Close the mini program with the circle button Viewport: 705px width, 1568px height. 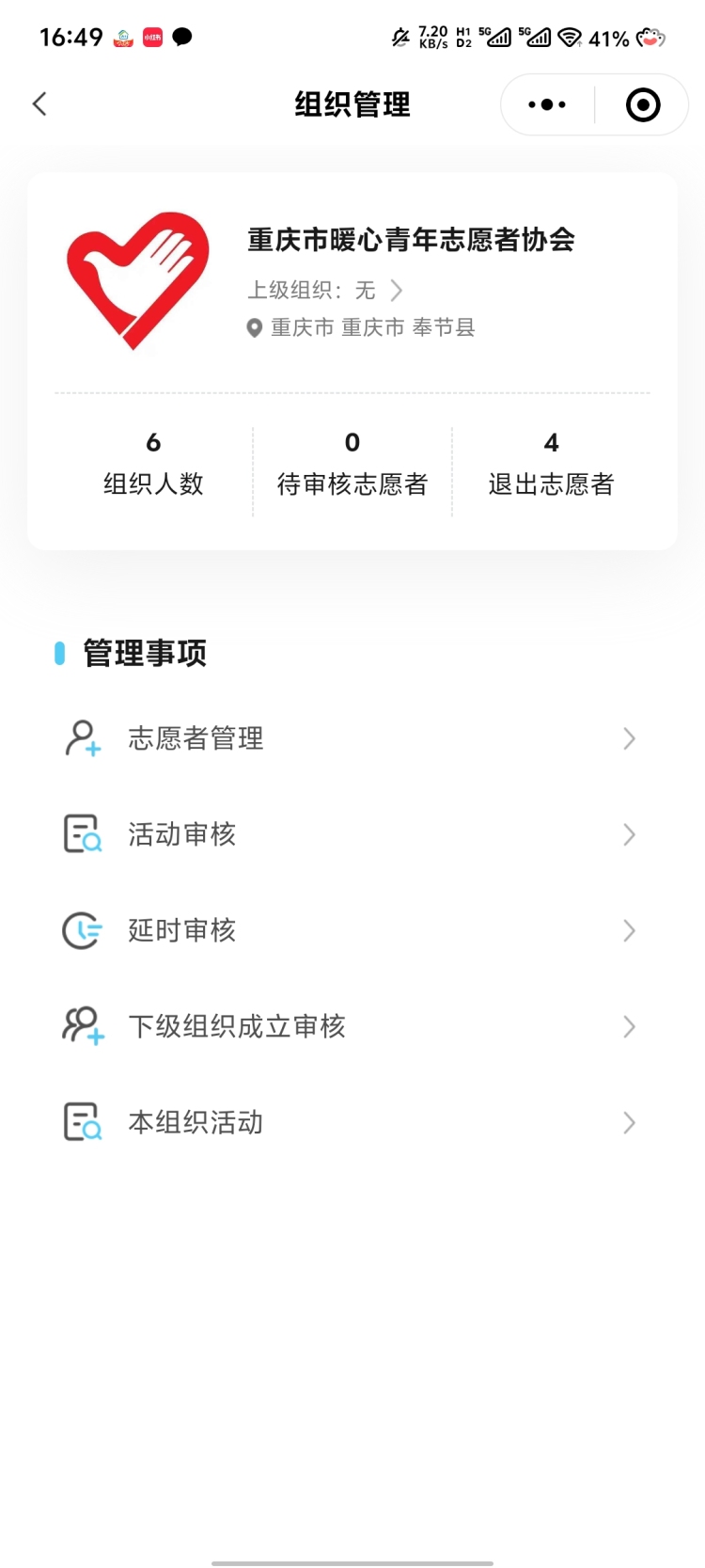643,104
